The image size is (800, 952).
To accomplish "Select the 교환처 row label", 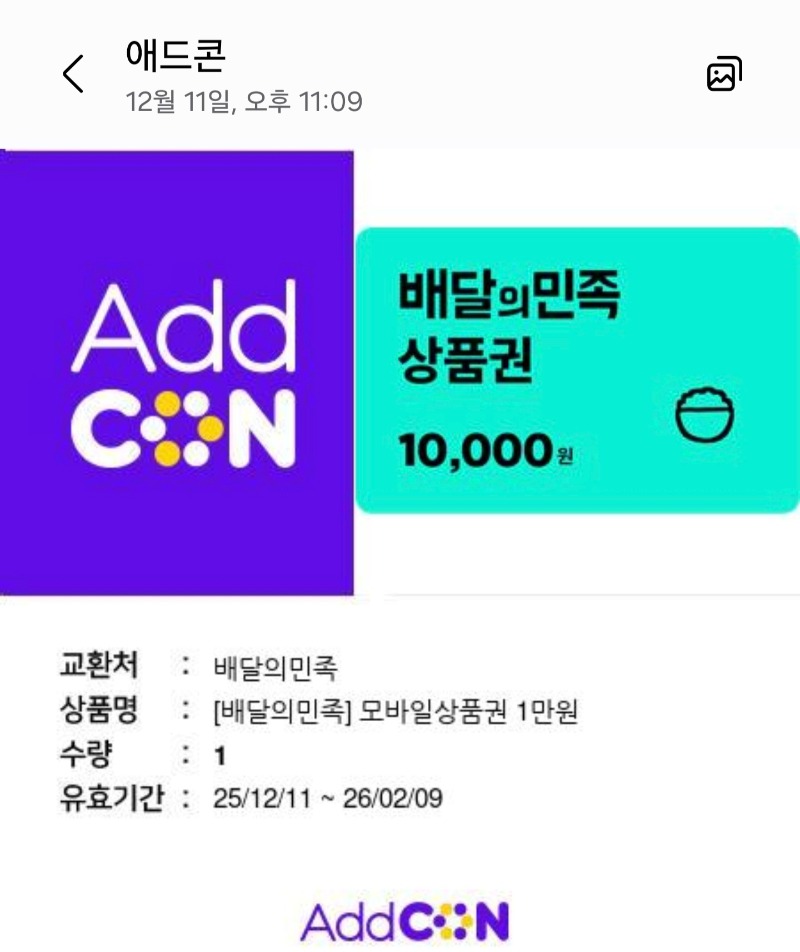I will pyautogui.click(x=95, y=660).
